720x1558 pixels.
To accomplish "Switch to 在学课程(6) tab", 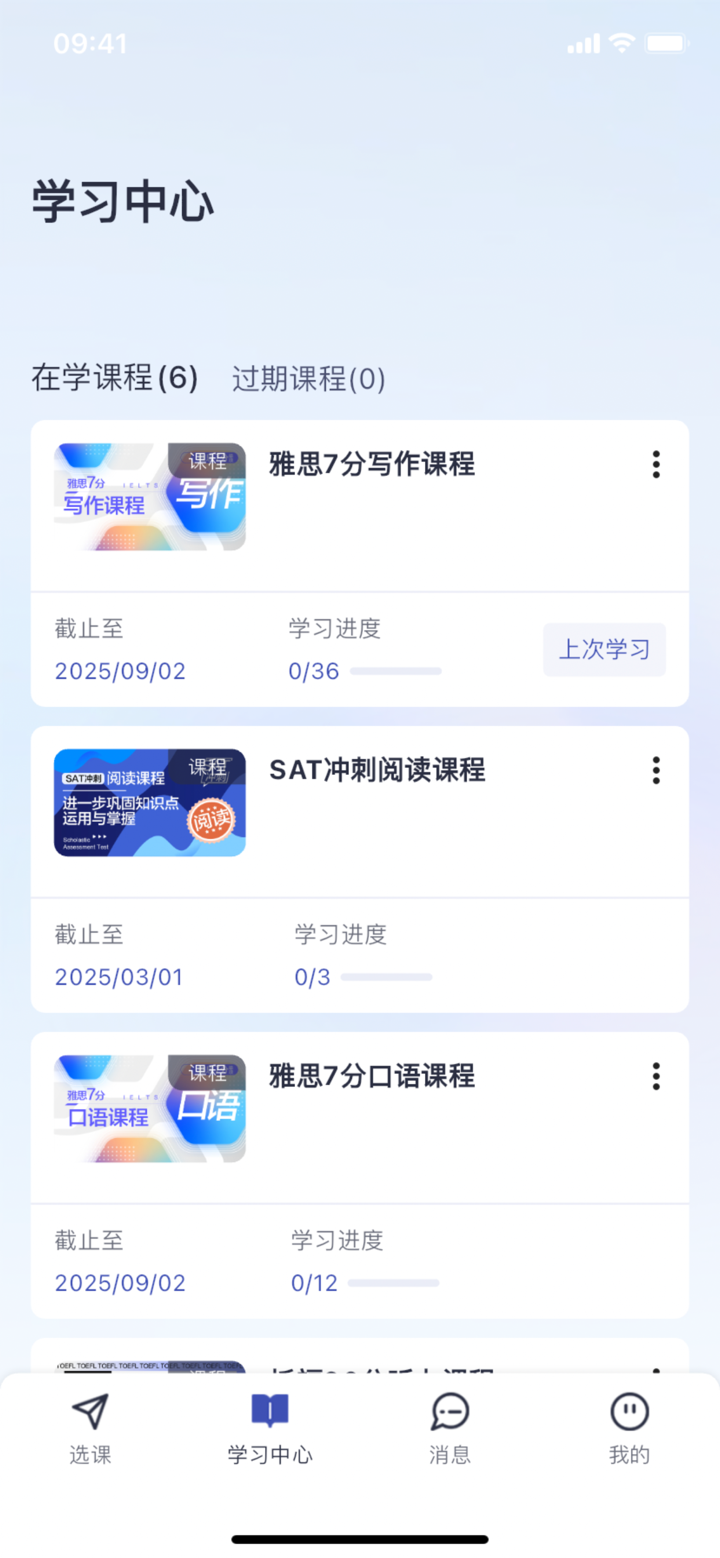I will click(113, 378).
